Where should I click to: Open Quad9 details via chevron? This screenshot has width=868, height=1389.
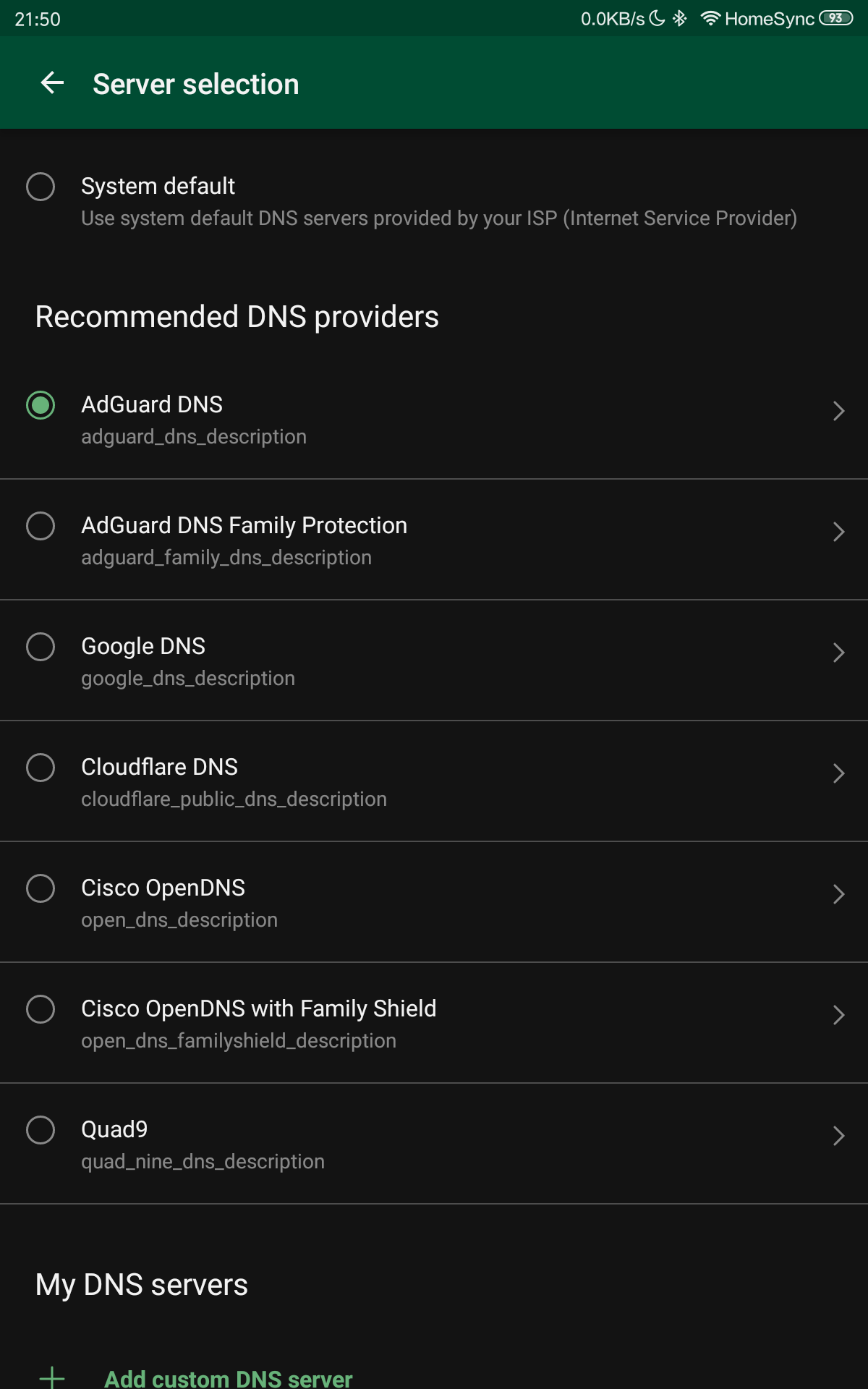click(x=838, y=1136)
